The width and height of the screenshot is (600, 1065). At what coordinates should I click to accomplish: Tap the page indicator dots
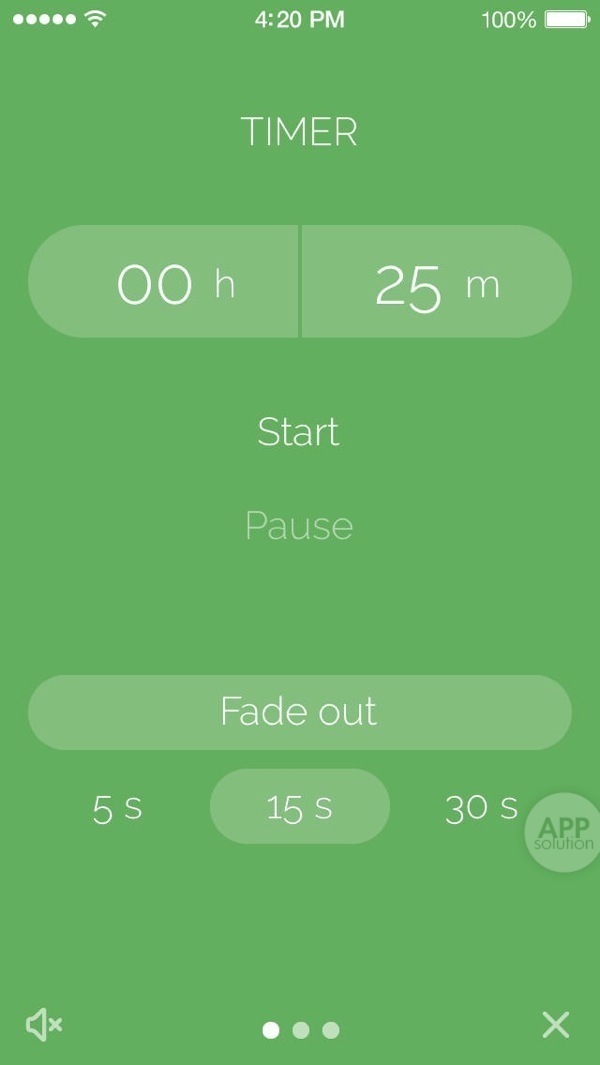click(300, 1030)
